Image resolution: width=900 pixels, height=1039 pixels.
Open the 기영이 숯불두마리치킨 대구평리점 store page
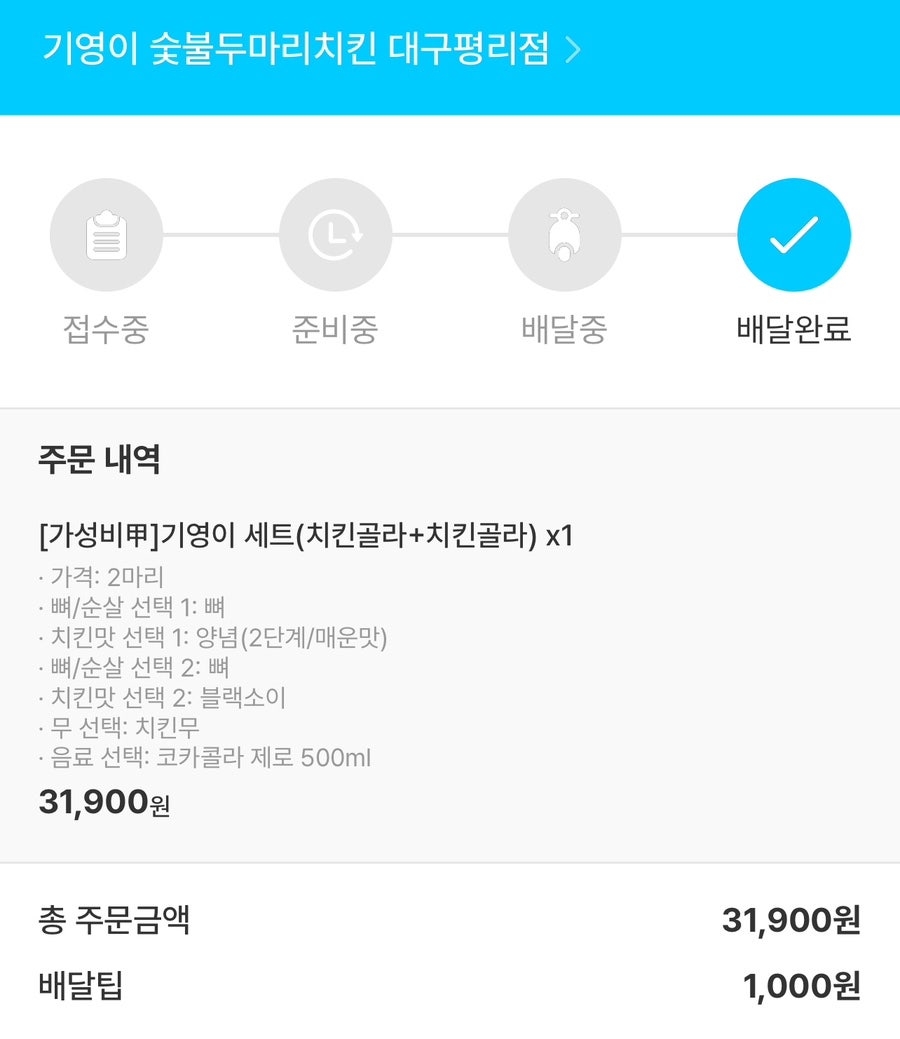[x=310, y=50]
